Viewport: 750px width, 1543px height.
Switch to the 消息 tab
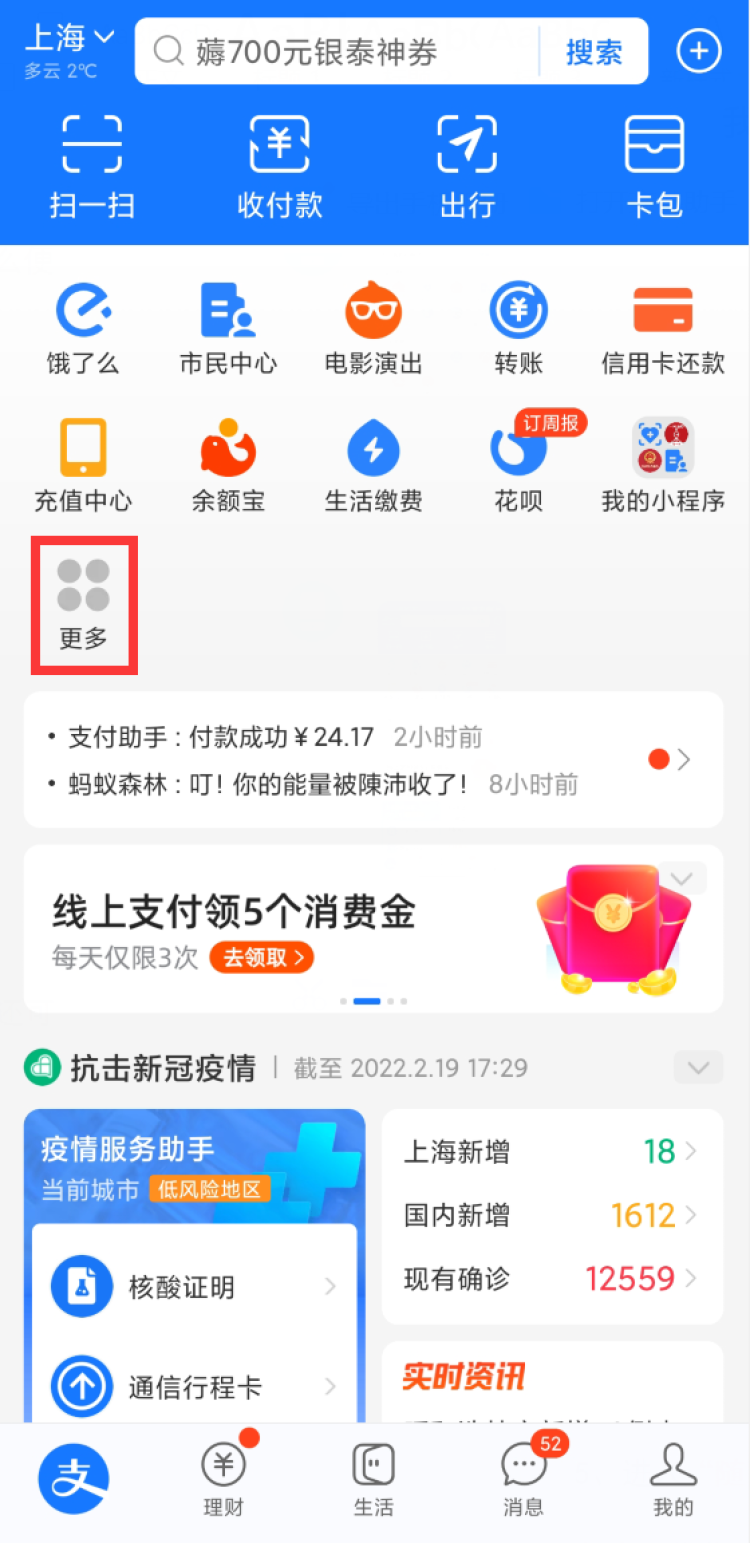523,1479
